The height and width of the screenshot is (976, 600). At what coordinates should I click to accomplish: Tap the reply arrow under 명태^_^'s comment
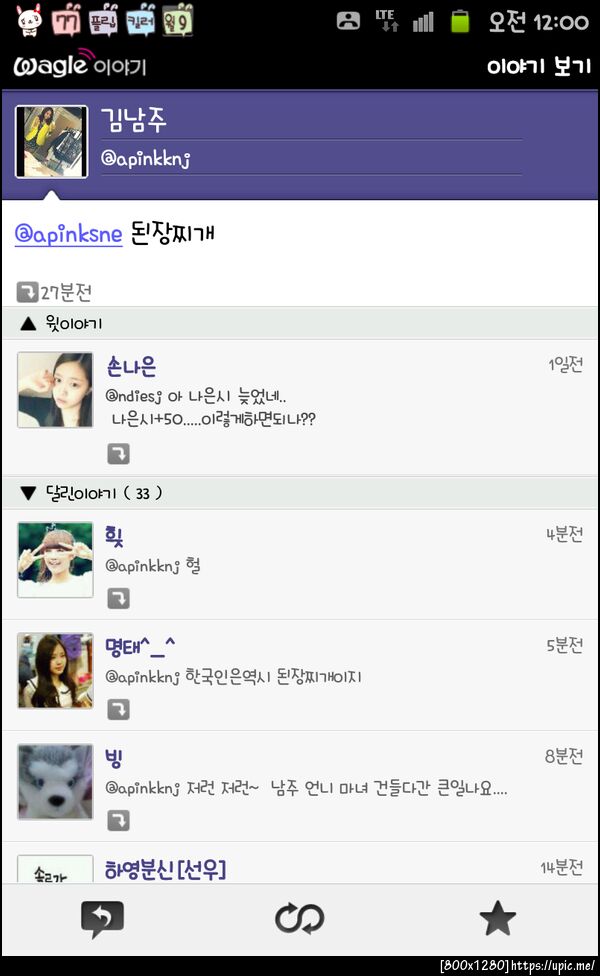point(118,710)
